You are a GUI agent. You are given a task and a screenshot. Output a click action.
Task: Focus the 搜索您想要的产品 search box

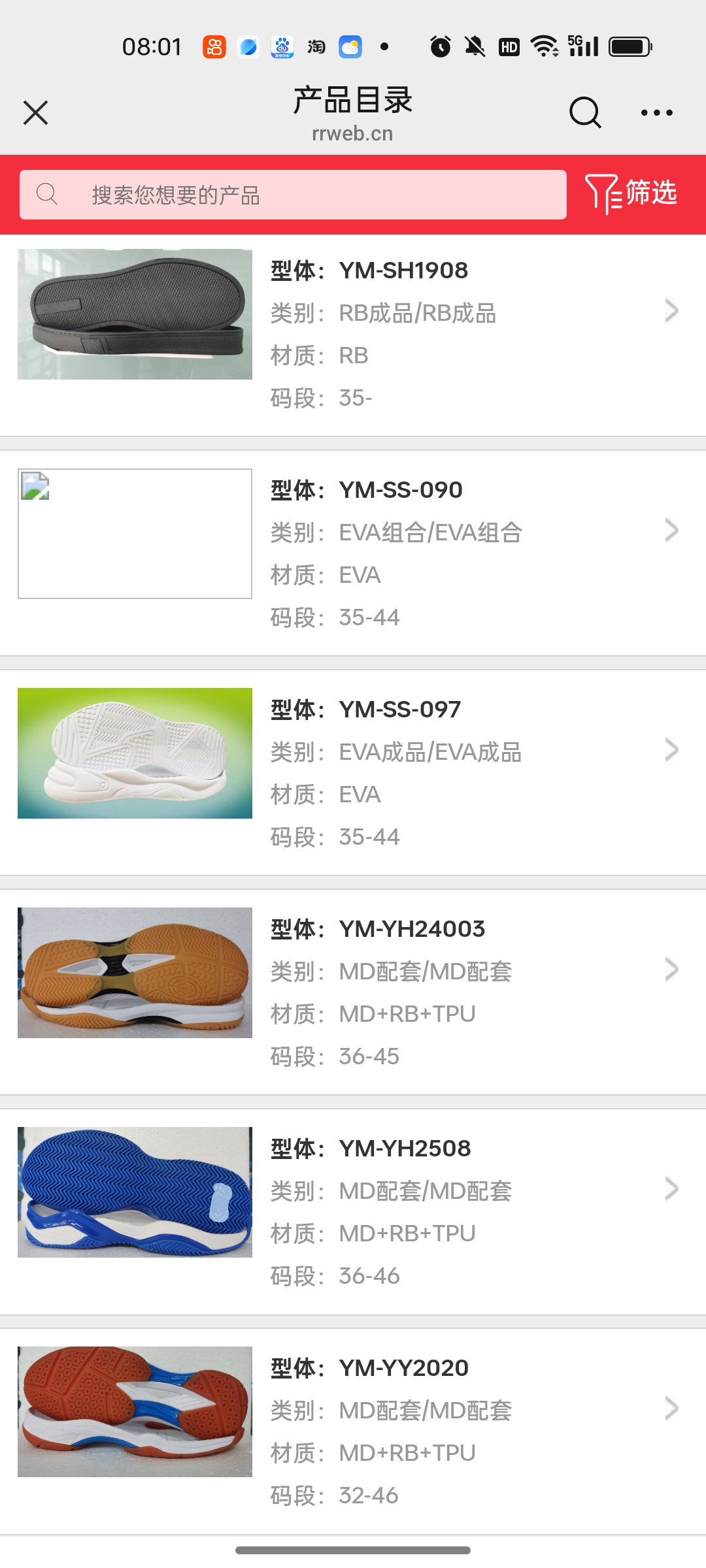point(293,195)
